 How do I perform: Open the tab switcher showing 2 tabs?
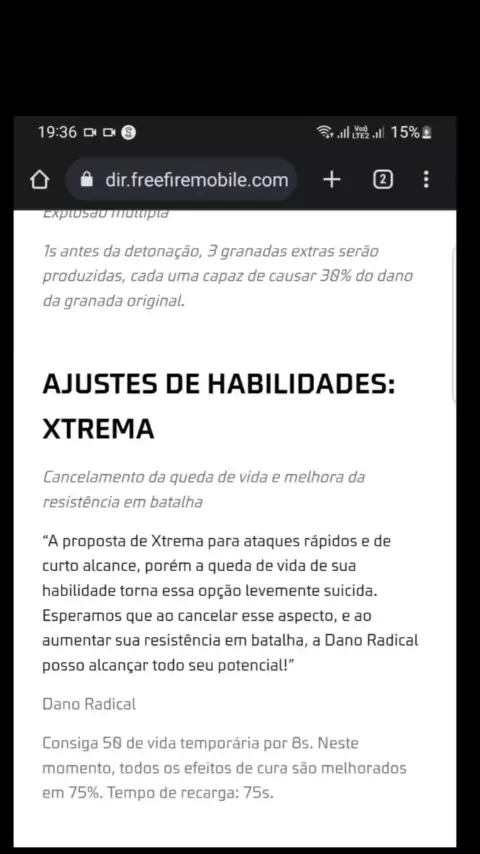(x=382, y=180)
